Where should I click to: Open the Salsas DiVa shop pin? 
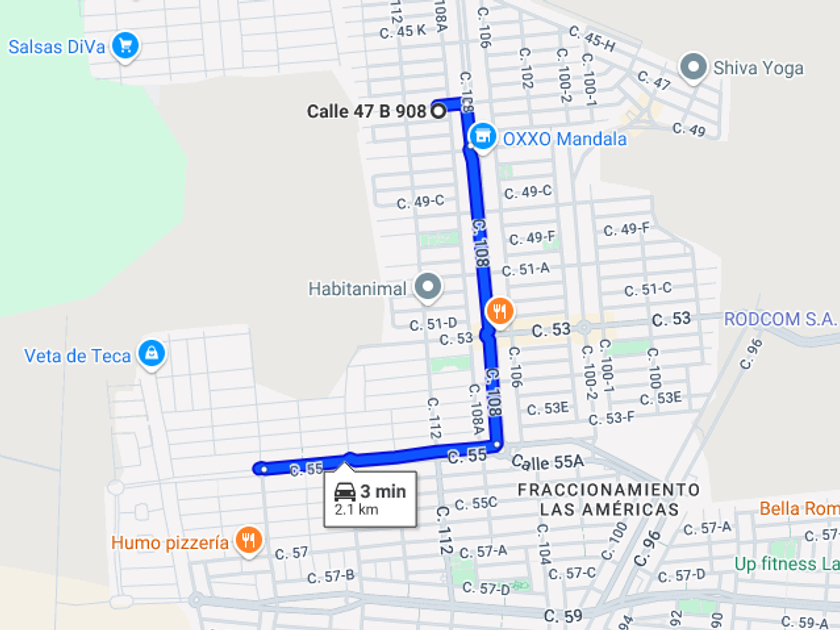(125, 46)
